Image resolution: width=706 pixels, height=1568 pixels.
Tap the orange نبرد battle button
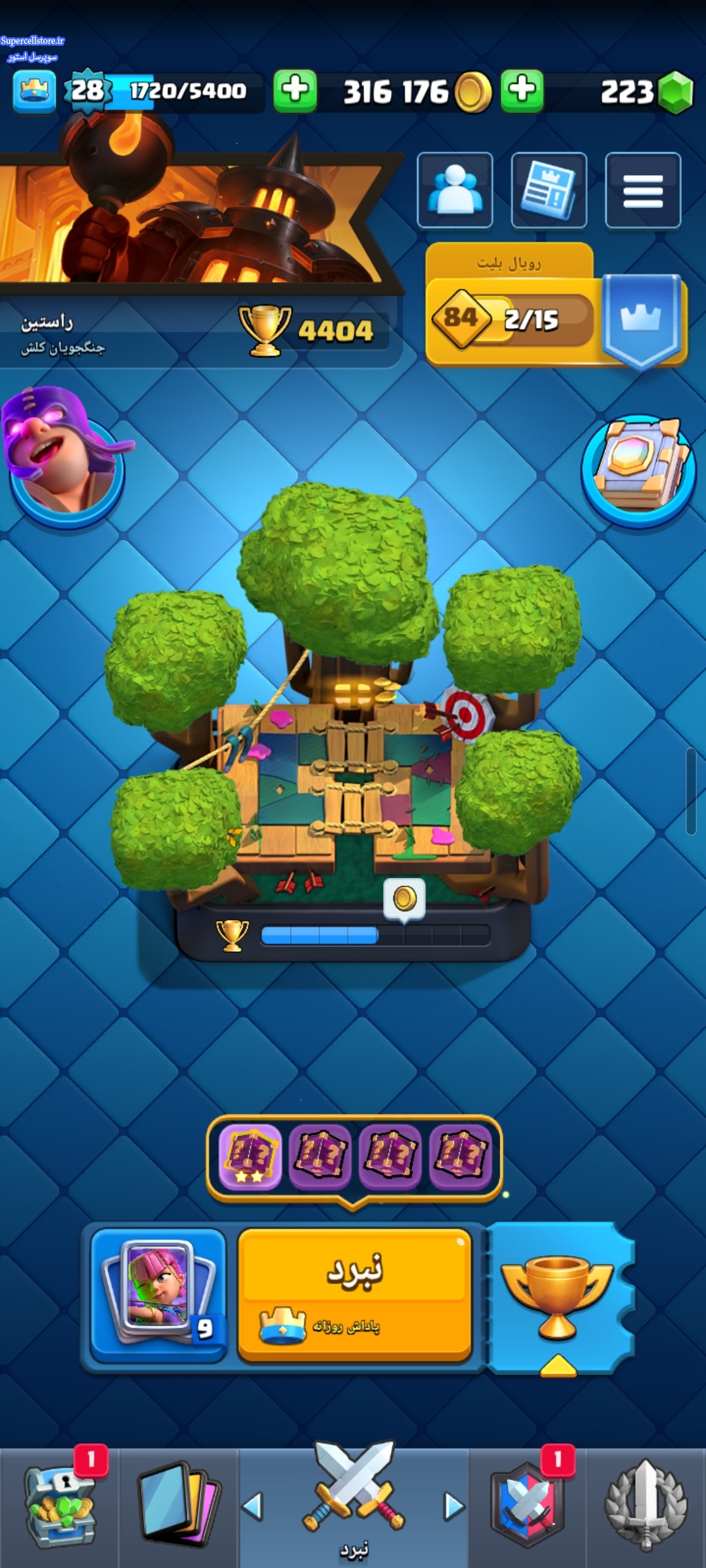pyautogui.click(x=354, y=1296)
